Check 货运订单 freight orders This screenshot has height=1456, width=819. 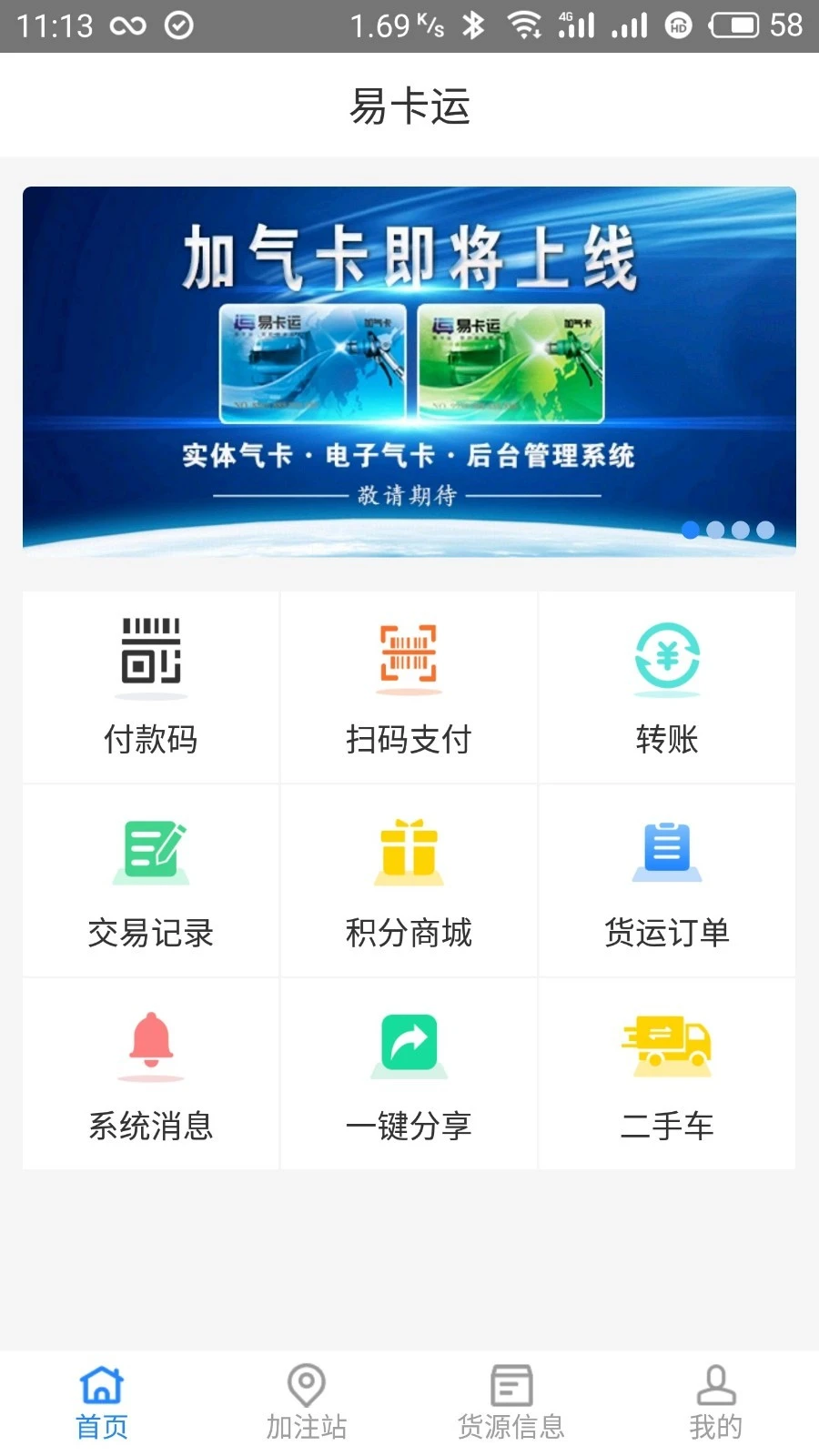coord(667,878)
